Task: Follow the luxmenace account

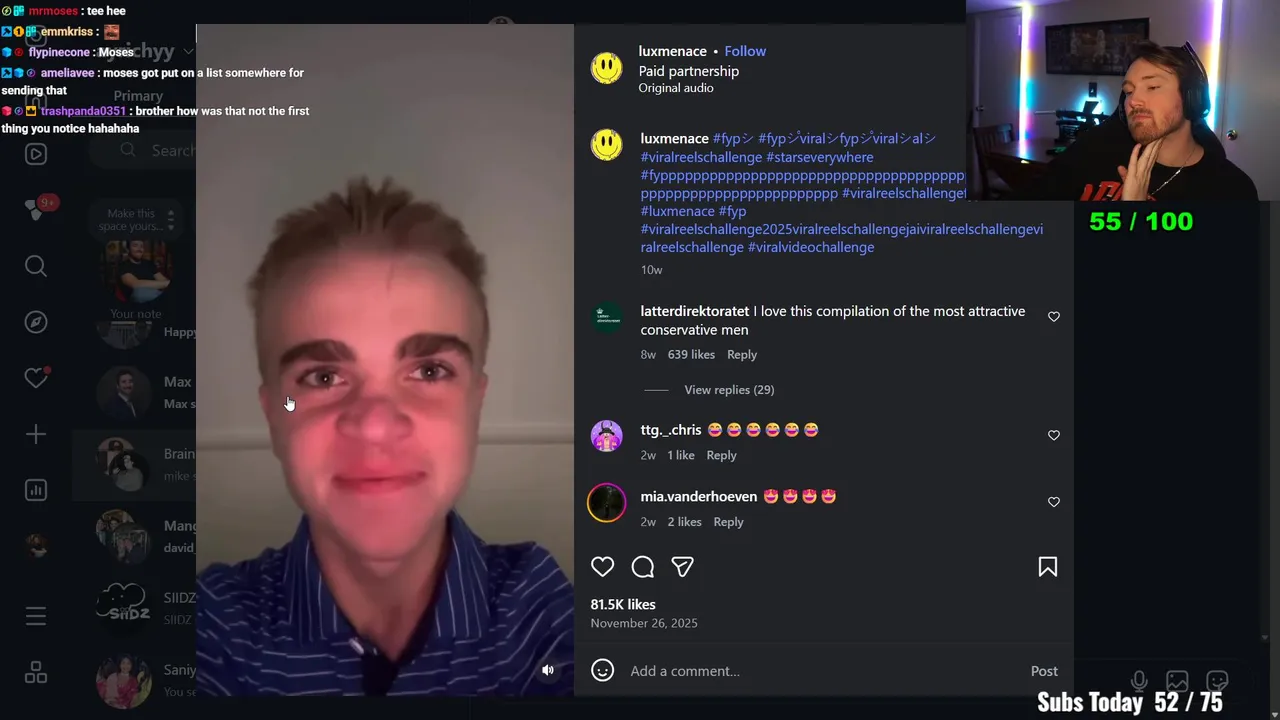Action: (x=745, y=51)
